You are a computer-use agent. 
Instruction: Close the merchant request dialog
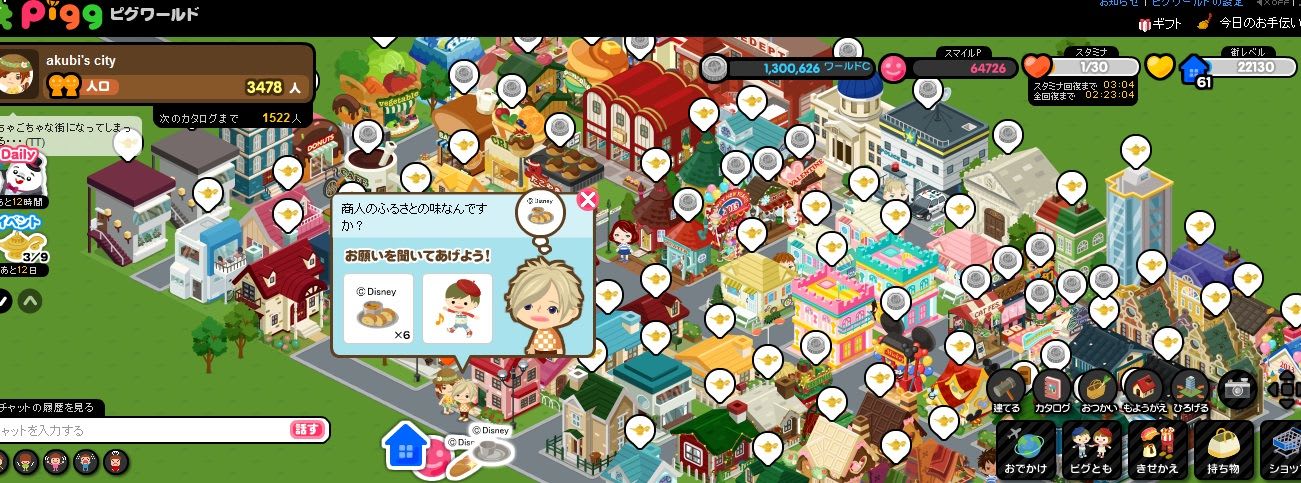tap(588, 199)
